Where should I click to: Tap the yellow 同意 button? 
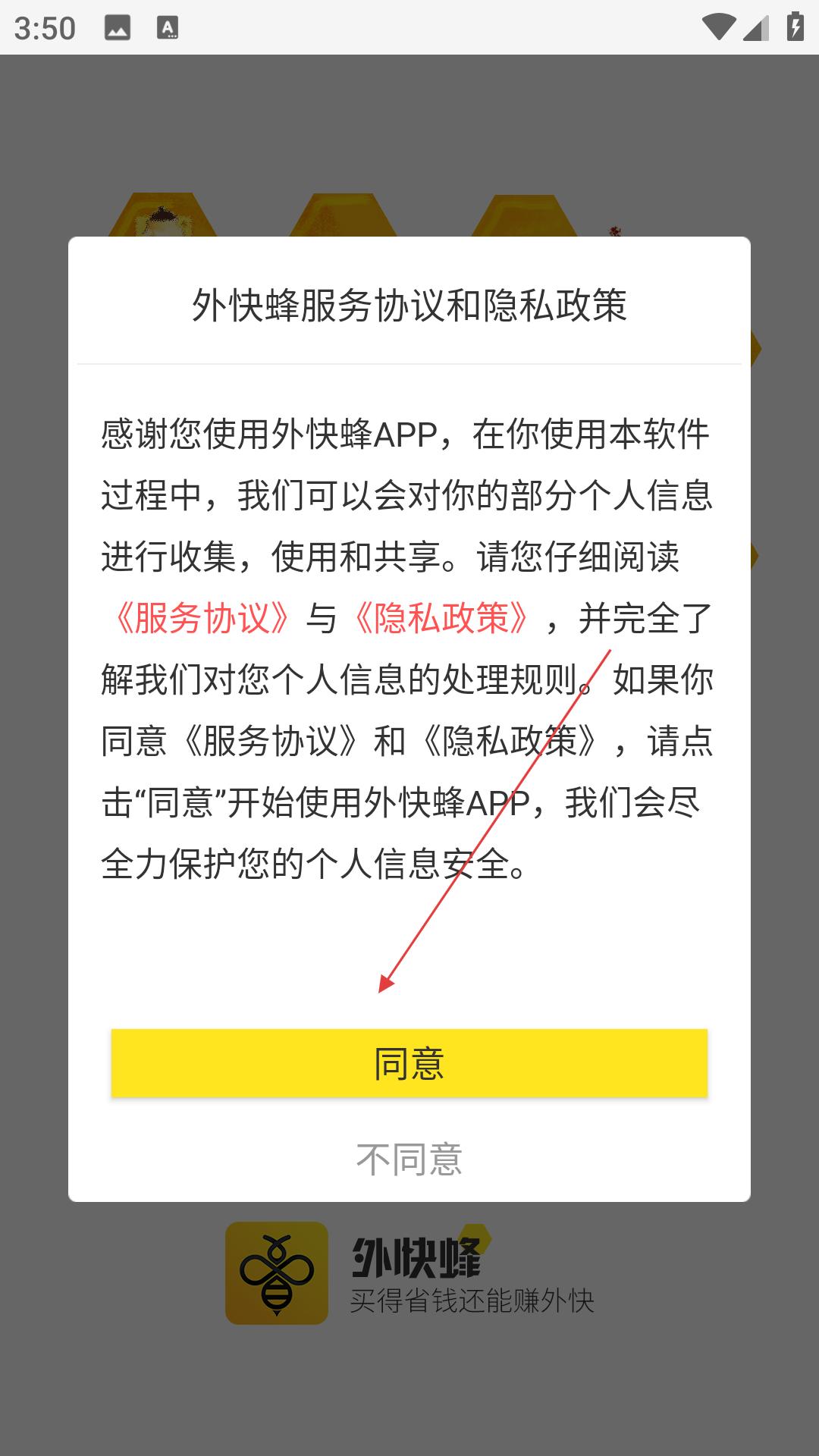(x=409, y=1063)
